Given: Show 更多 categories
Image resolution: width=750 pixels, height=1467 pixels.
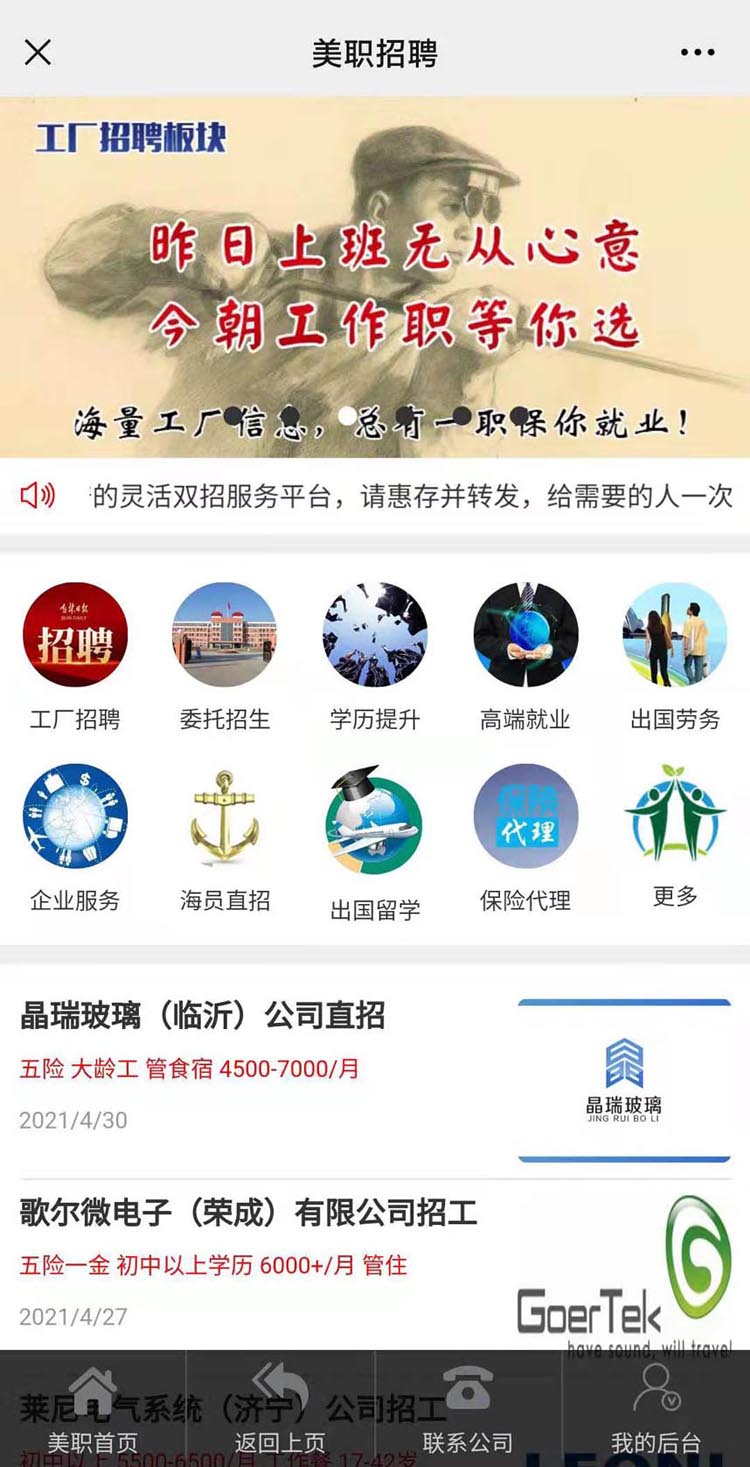Looking at the screenshot, I should click(x=675, y=837).
